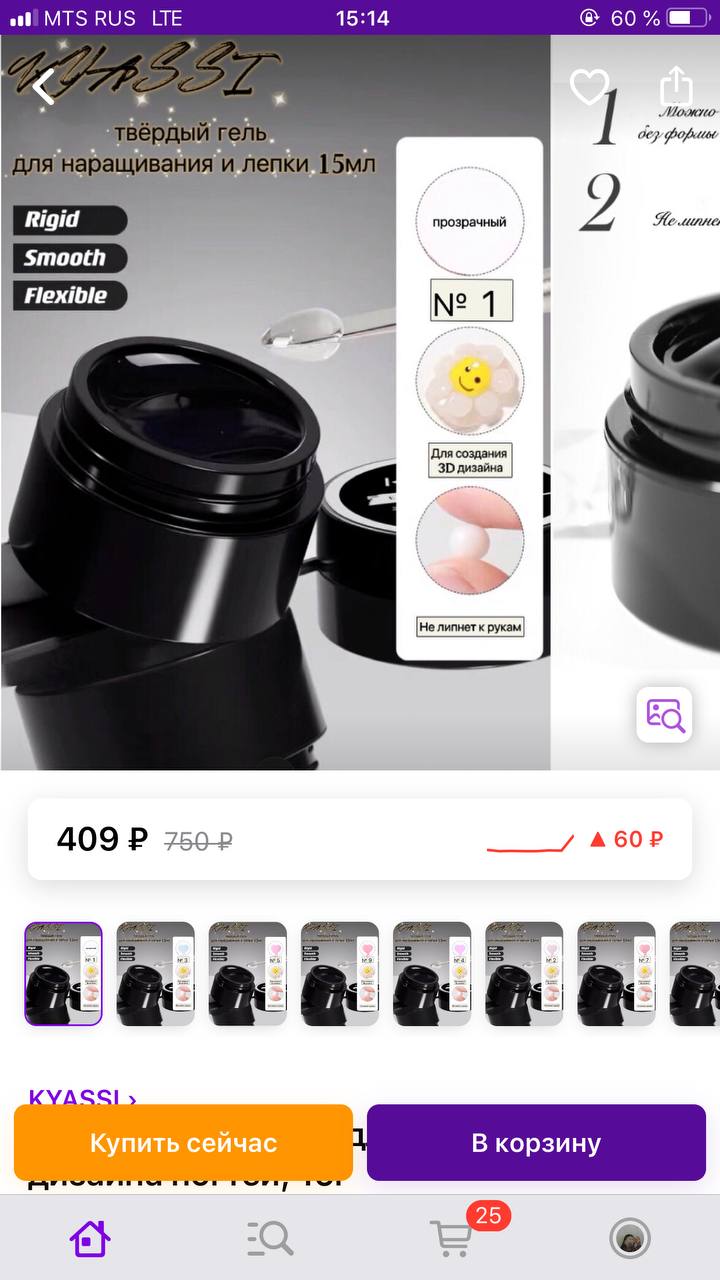Go back using the top-left arrow
The width and height of the screenshot is (720, 1280).
click(43, 87)
